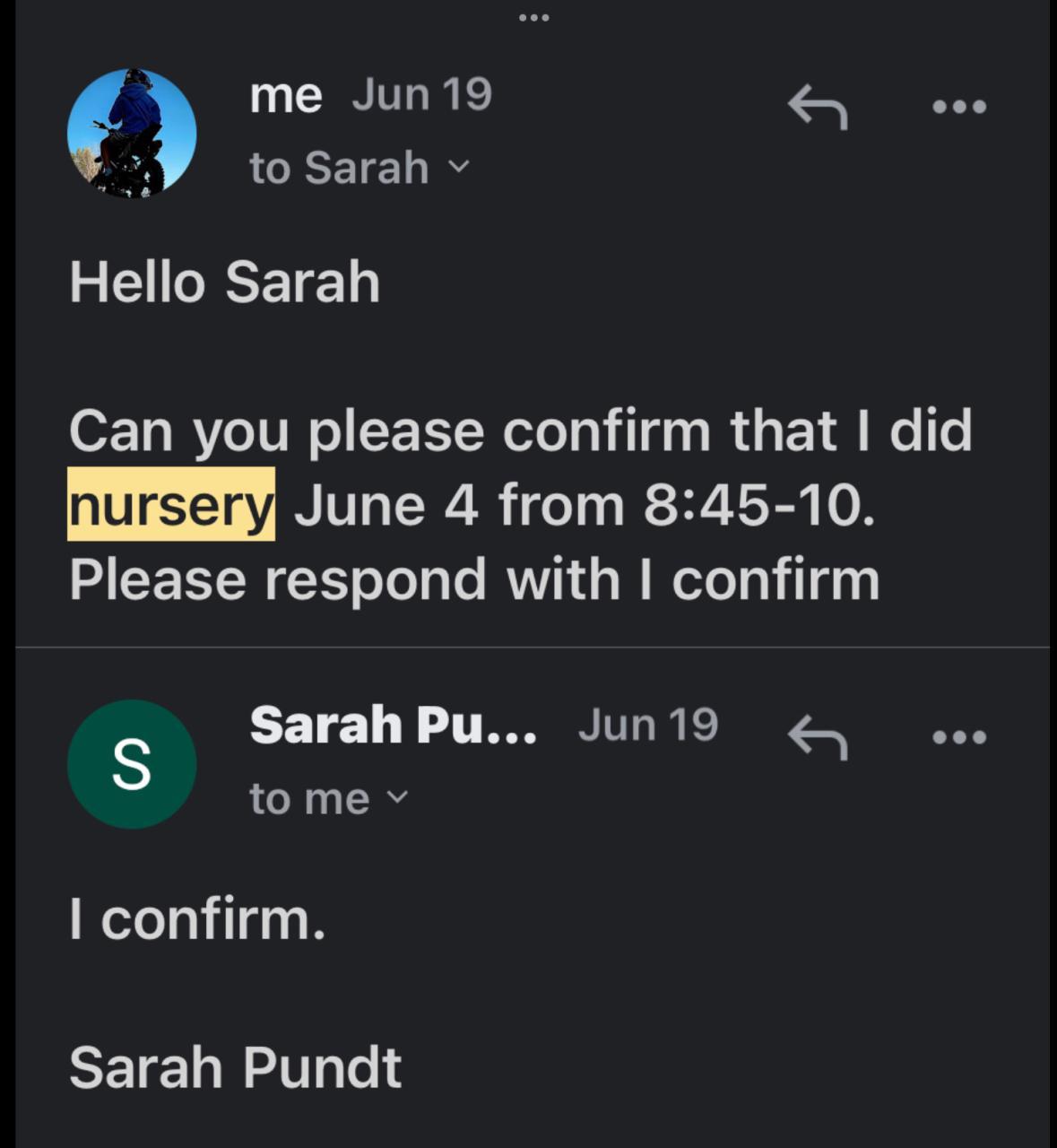Open my profile avatar

(132, 133)
